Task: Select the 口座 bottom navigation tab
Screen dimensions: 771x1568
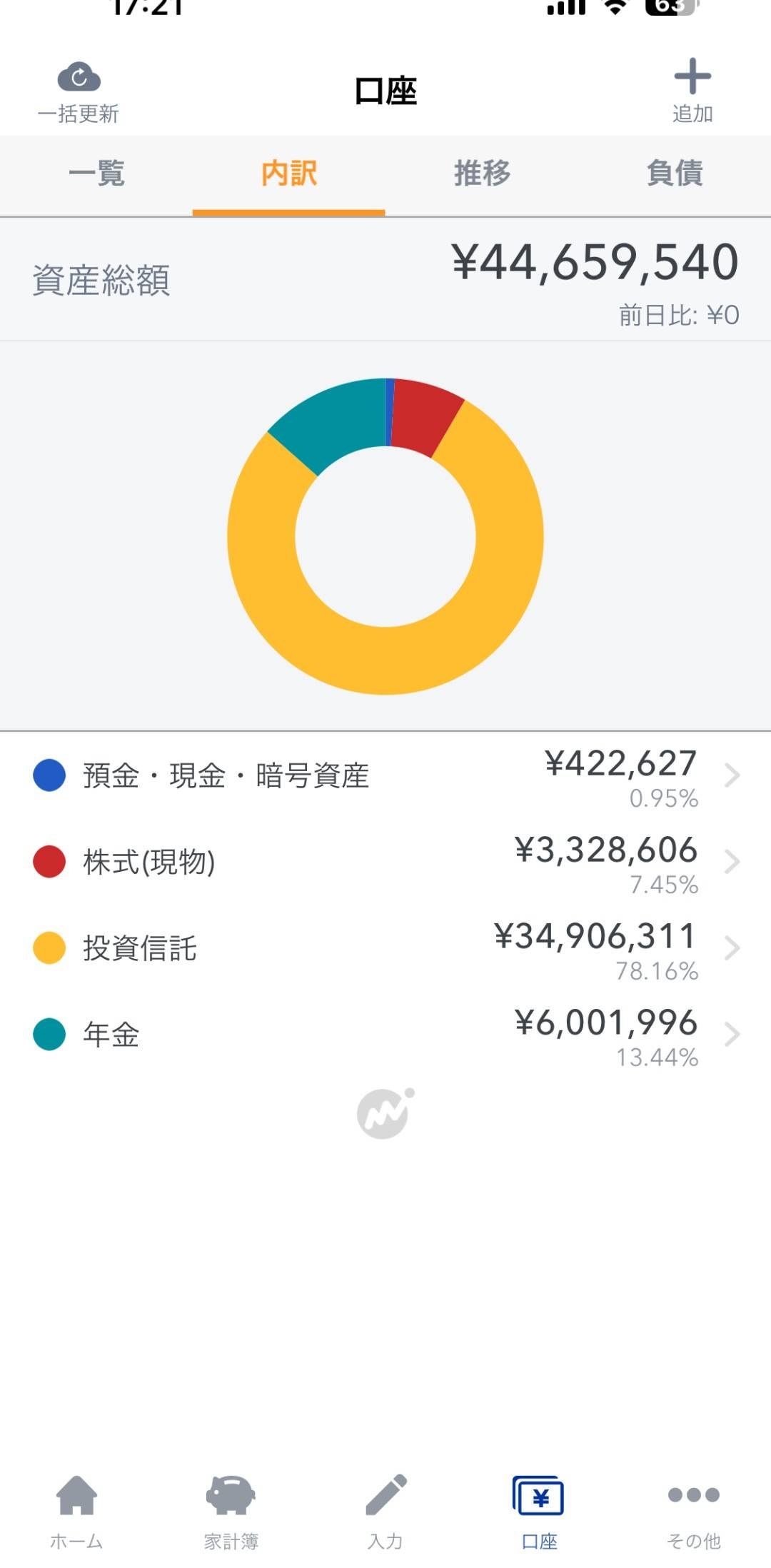Action: coord(539,1509)
